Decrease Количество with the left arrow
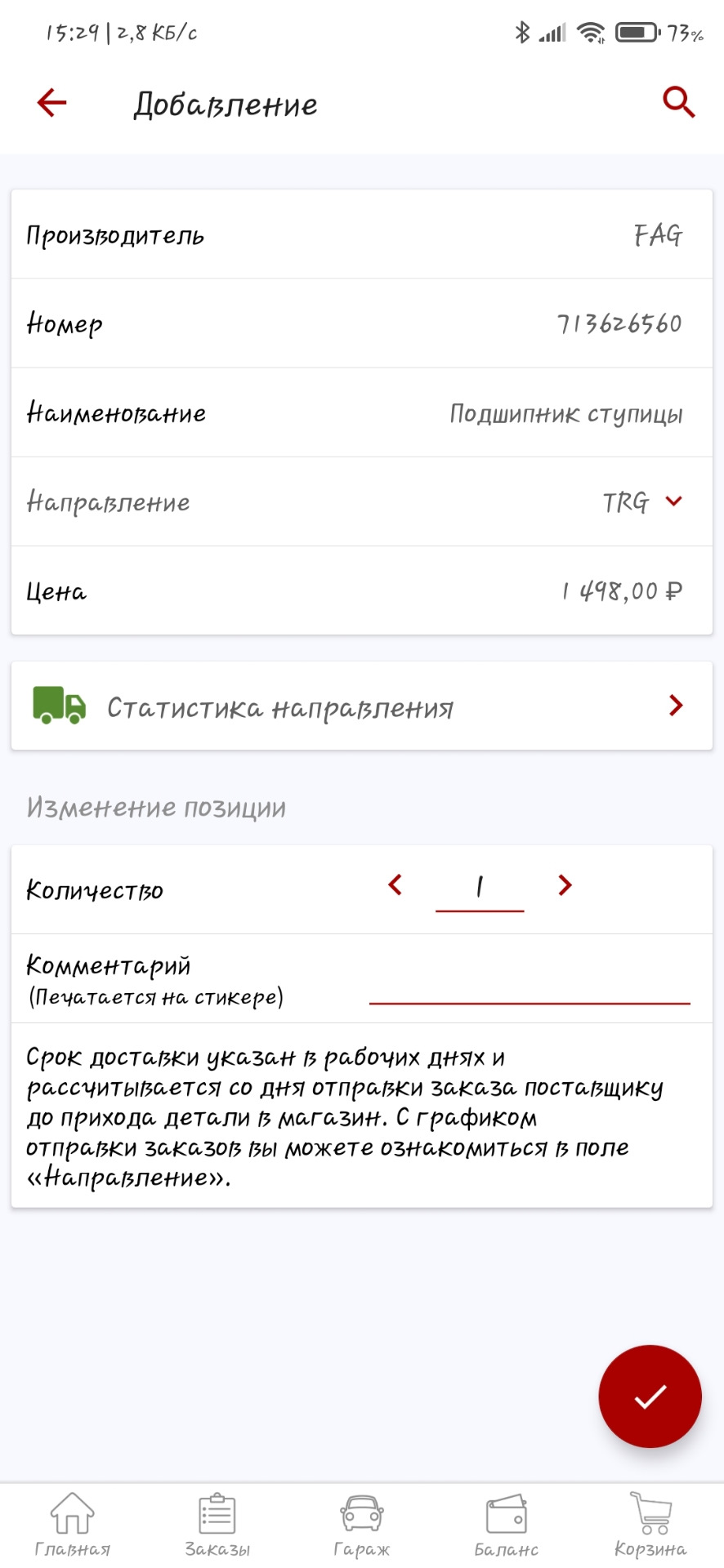 pyautogui.click(x=396, y=884)
